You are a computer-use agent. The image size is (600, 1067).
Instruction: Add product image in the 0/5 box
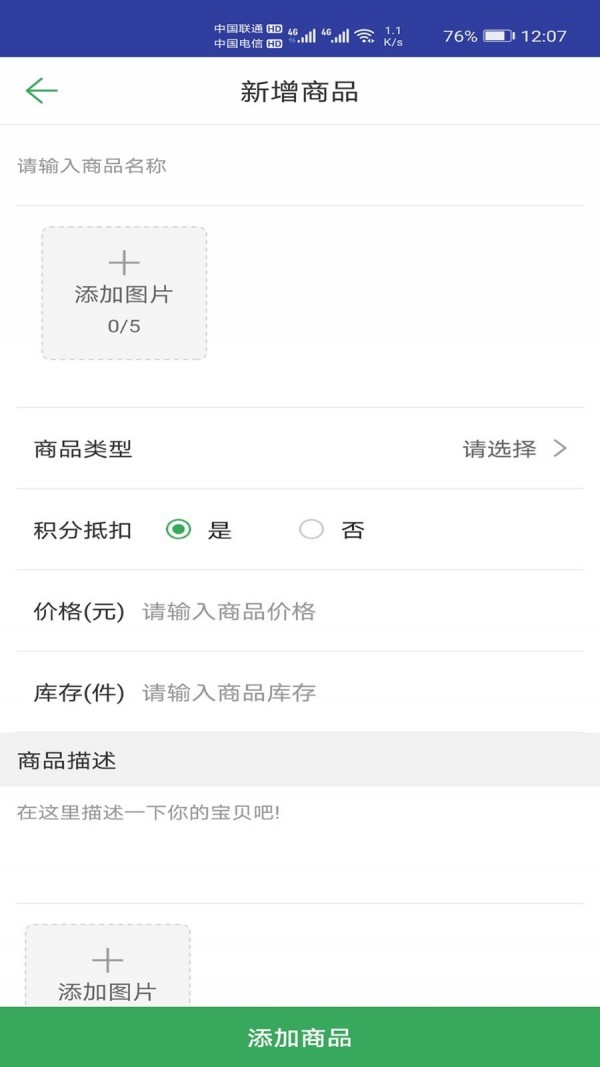[124, 293]
